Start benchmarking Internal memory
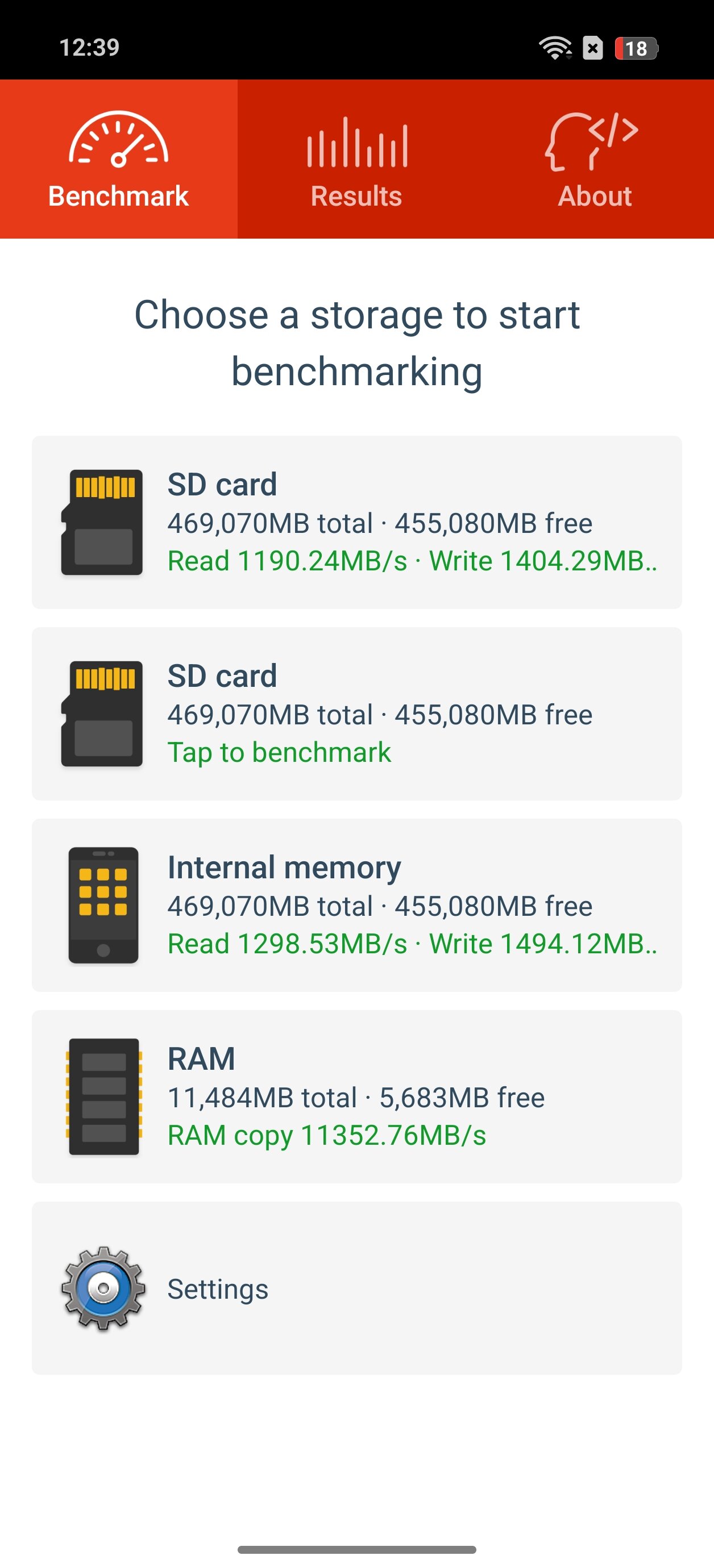Viewport: 714px width, 1568px height. [x=357, y=905]
